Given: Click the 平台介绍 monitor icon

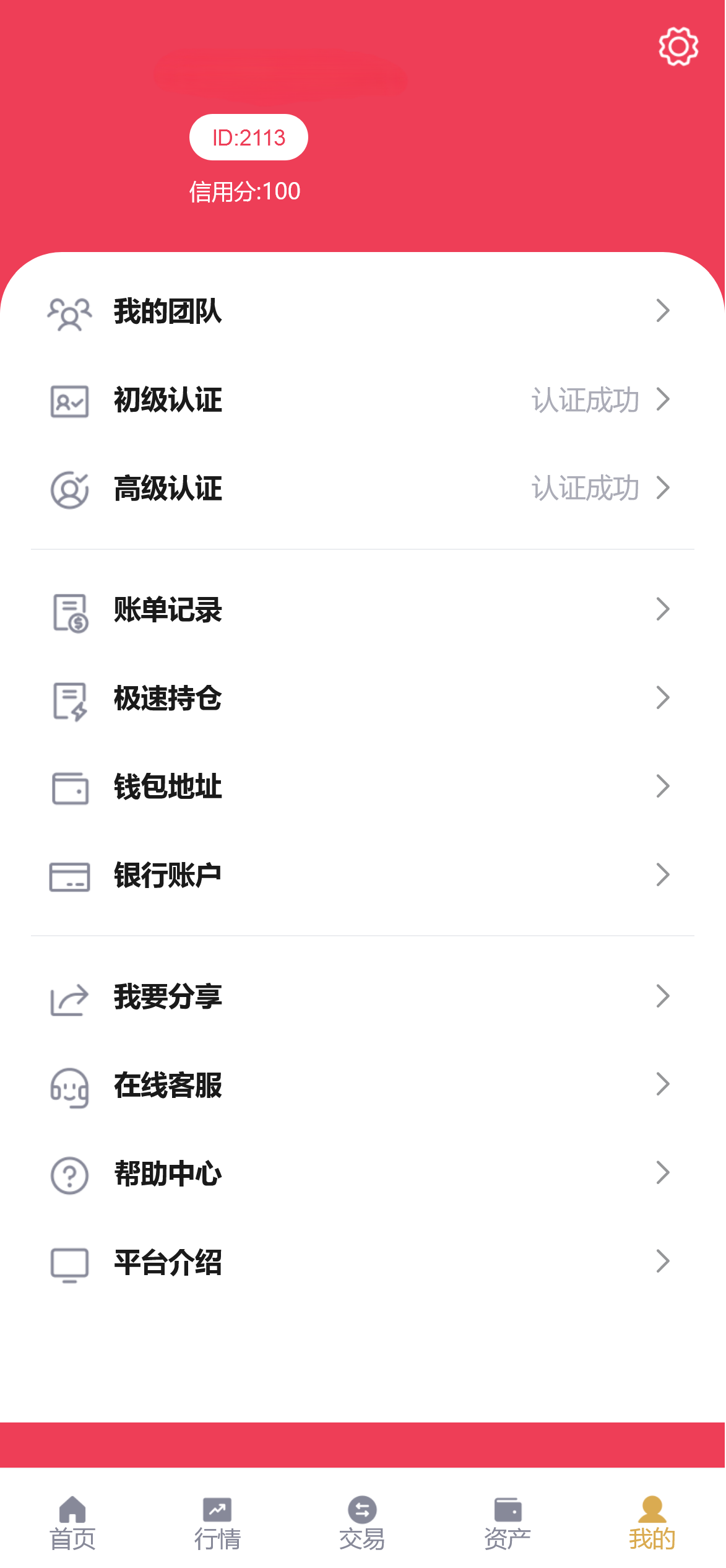Looking at the screenshot, I should pyautogui.click(x=69, y=1263).
